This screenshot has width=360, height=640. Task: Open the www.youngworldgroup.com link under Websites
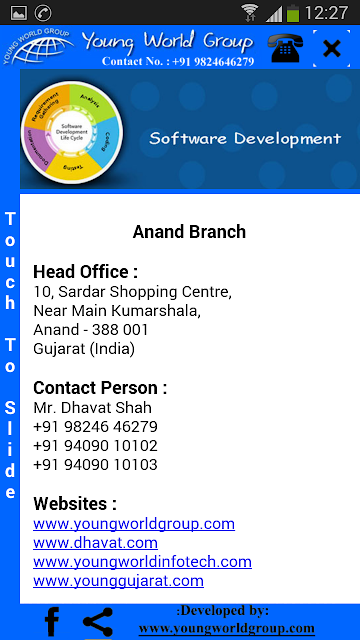point(134,524)
